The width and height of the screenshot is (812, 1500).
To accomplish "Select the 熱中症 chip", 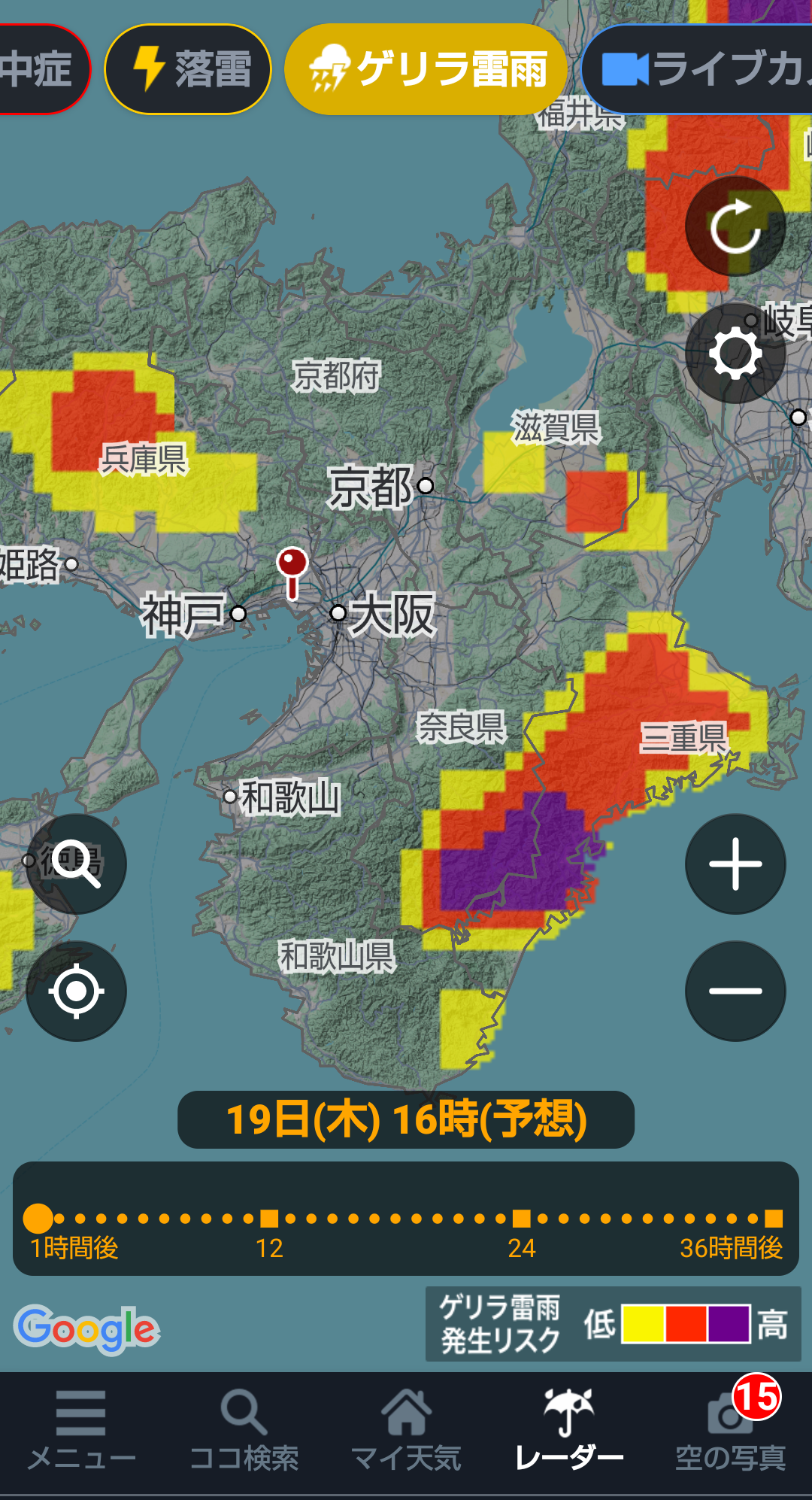I will (44, 69).
